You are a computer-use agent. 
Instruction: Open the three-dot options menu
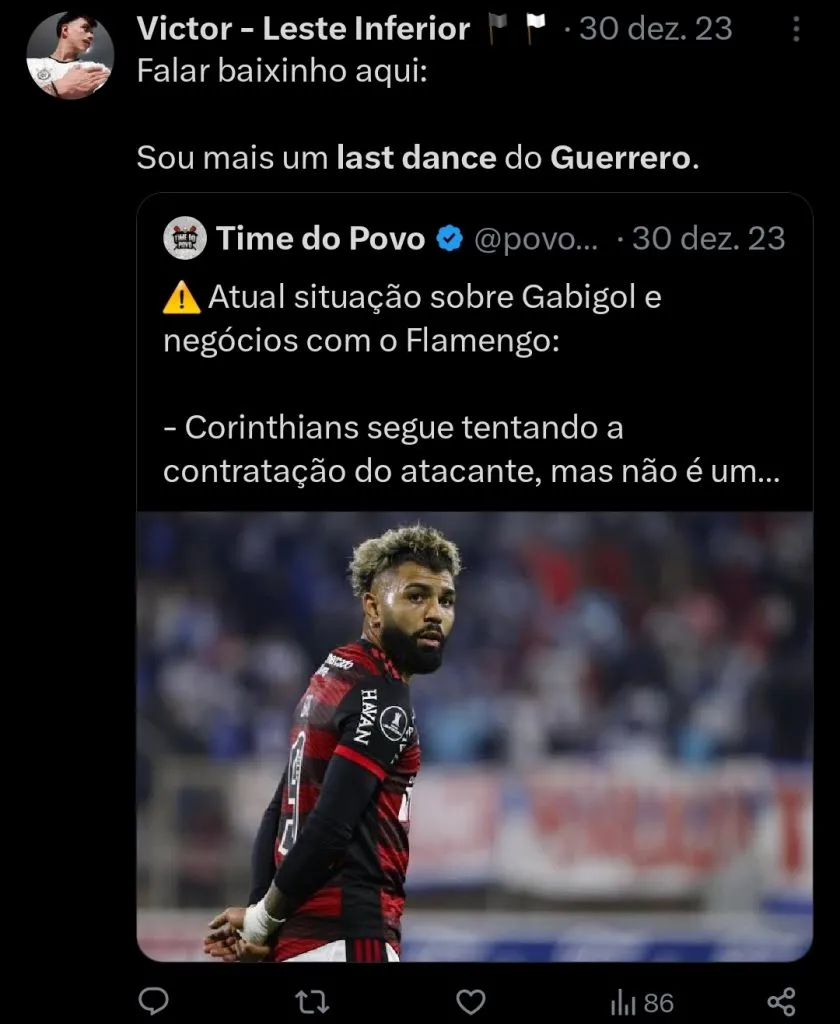795,28
